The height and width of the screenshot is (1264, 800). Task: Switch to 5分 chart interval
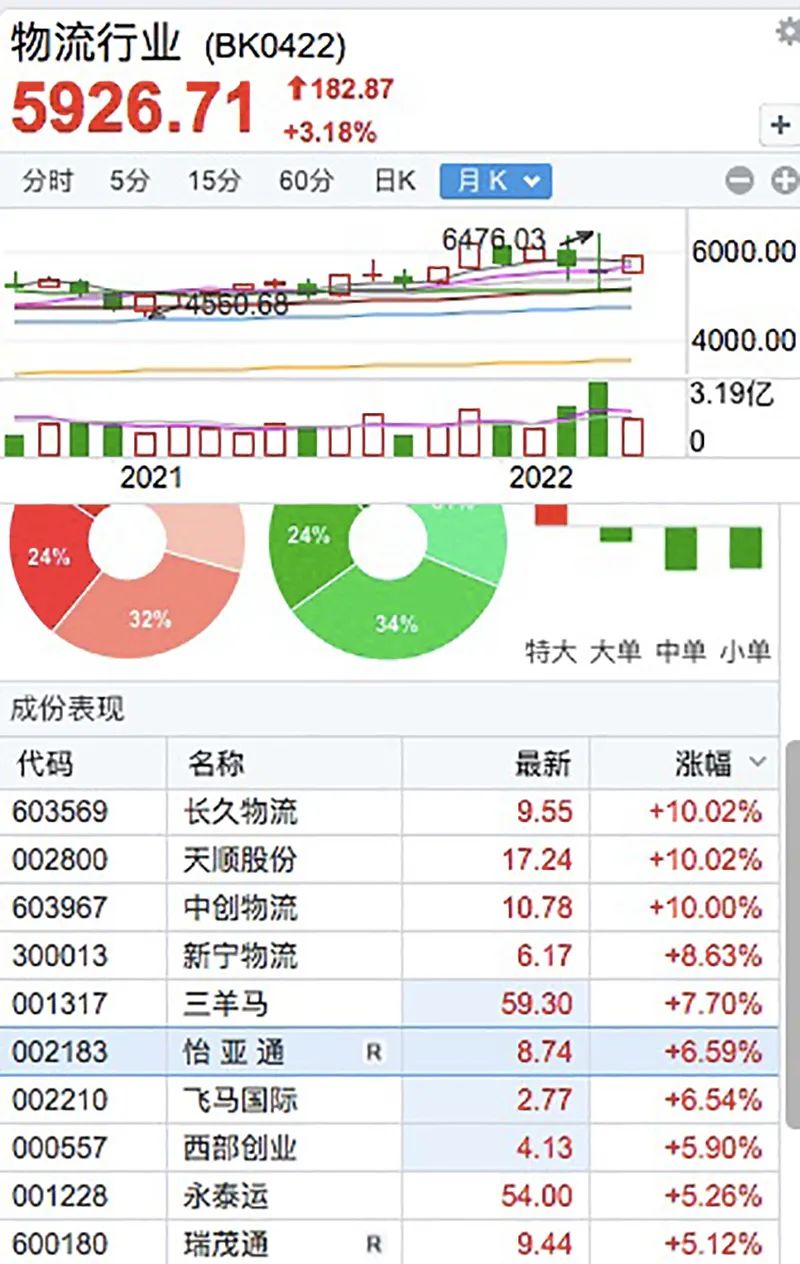point(129,181)
